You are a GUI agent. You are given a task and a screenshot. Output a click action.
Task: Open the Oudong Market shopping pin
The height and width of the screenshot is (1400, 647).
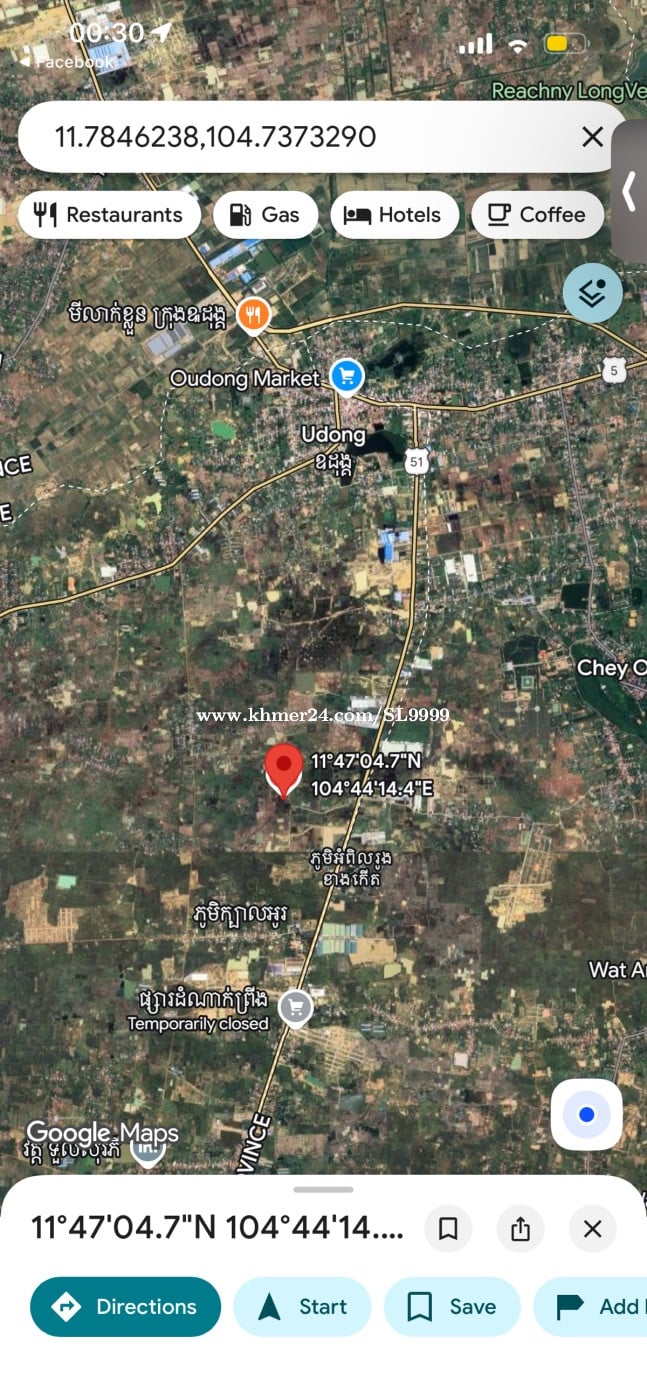tap(347, 377)
